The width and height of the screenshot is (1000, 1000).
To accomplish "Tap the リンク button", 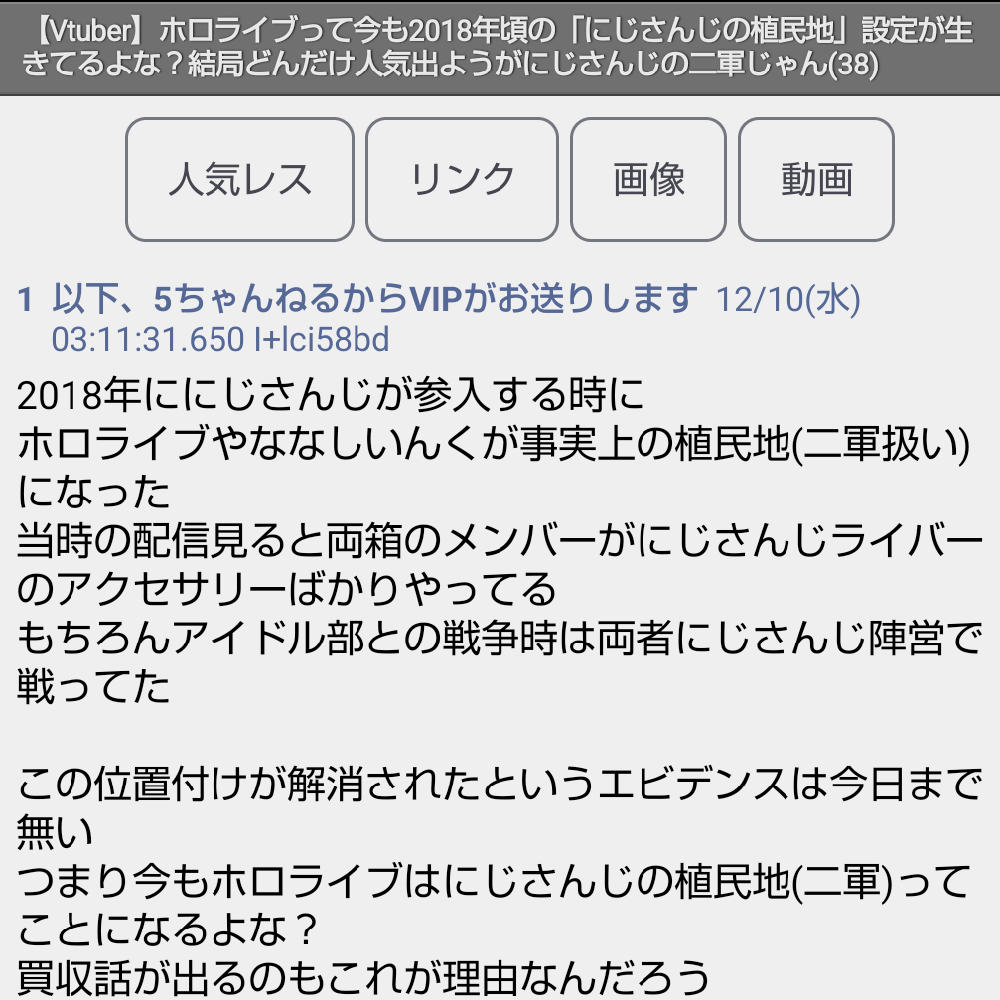I will point(462,179).
